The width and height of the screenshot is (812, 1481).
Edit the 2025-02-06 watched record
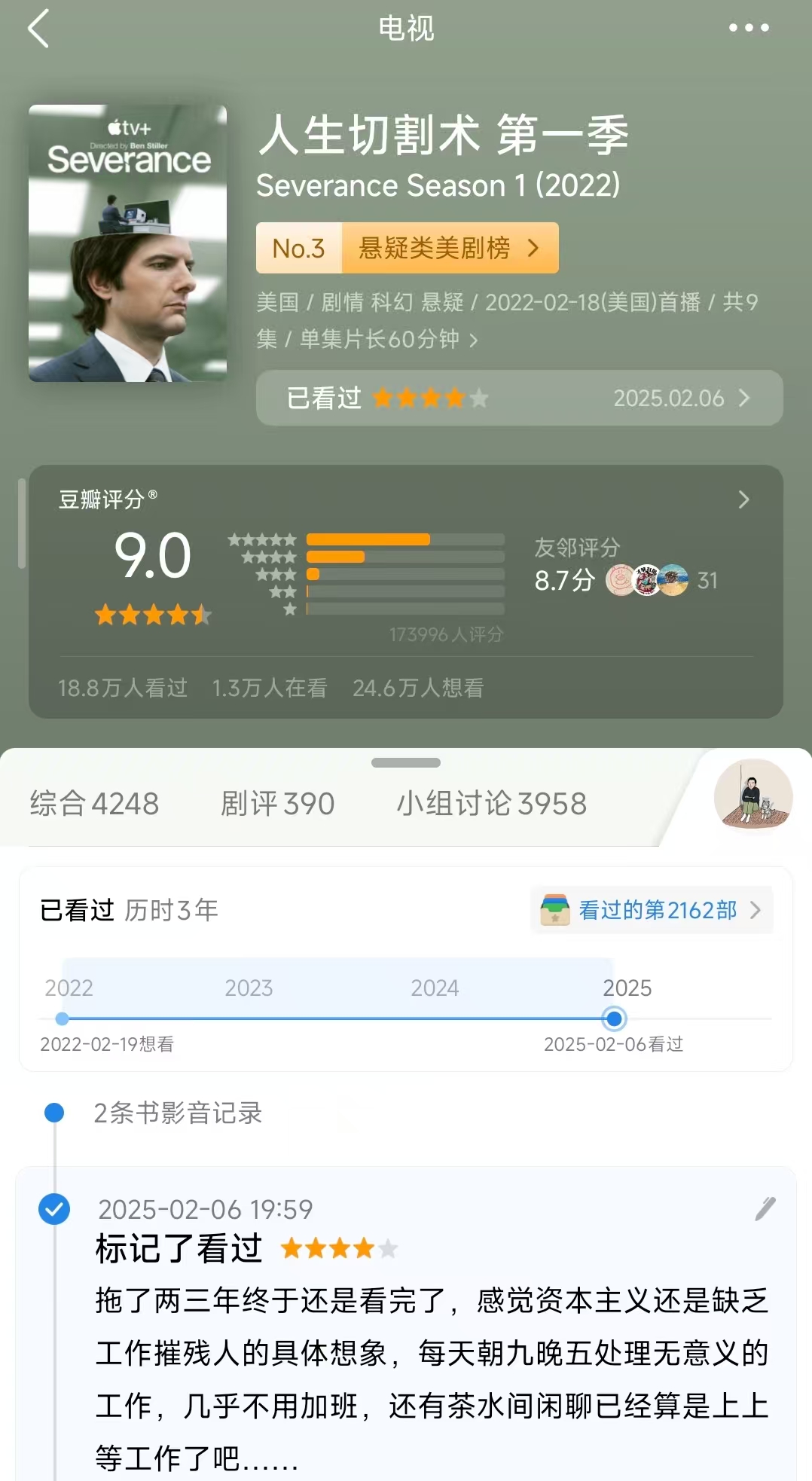[765, 1208]
